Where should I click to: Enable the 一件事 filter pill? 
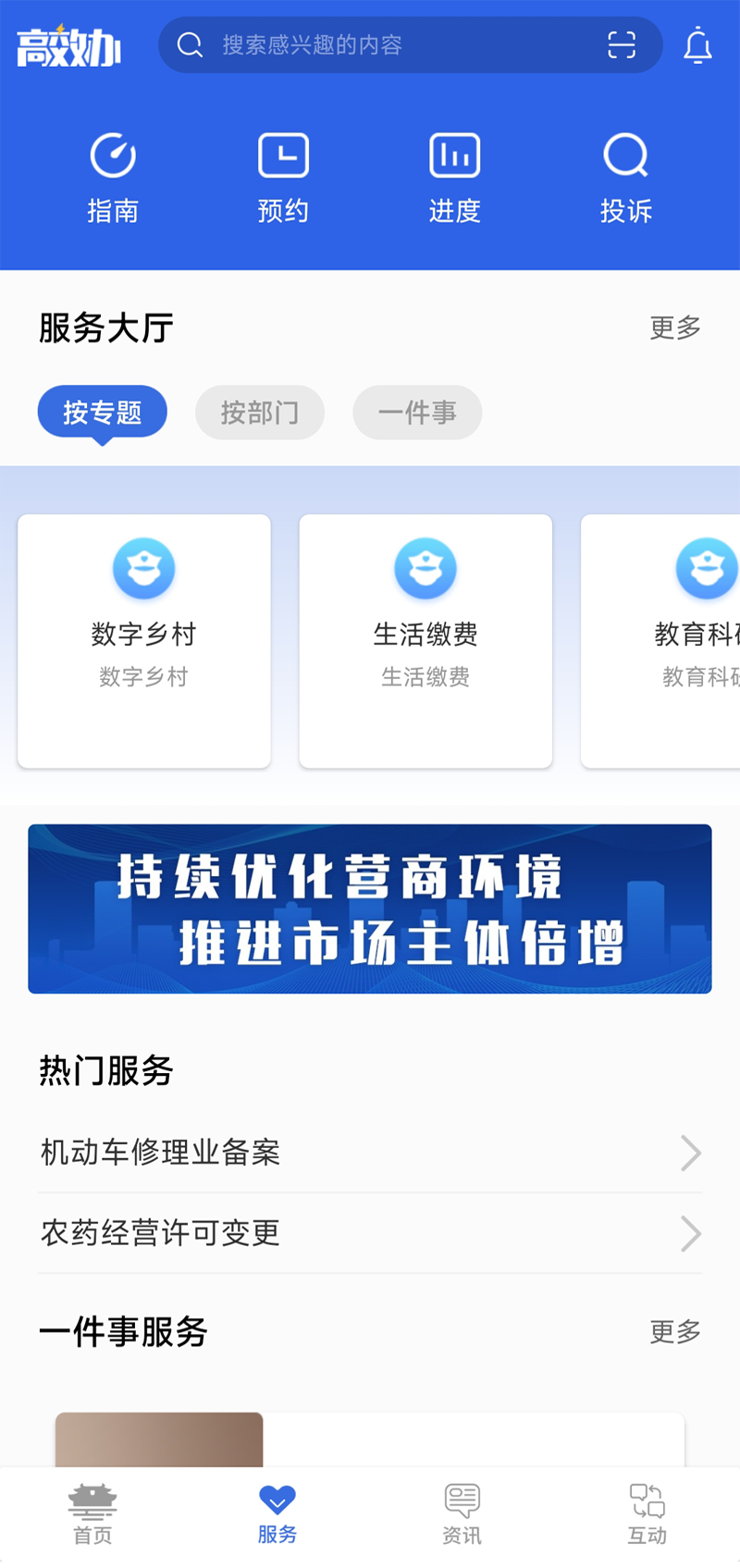pyautogui.click(x=416, y=413)
